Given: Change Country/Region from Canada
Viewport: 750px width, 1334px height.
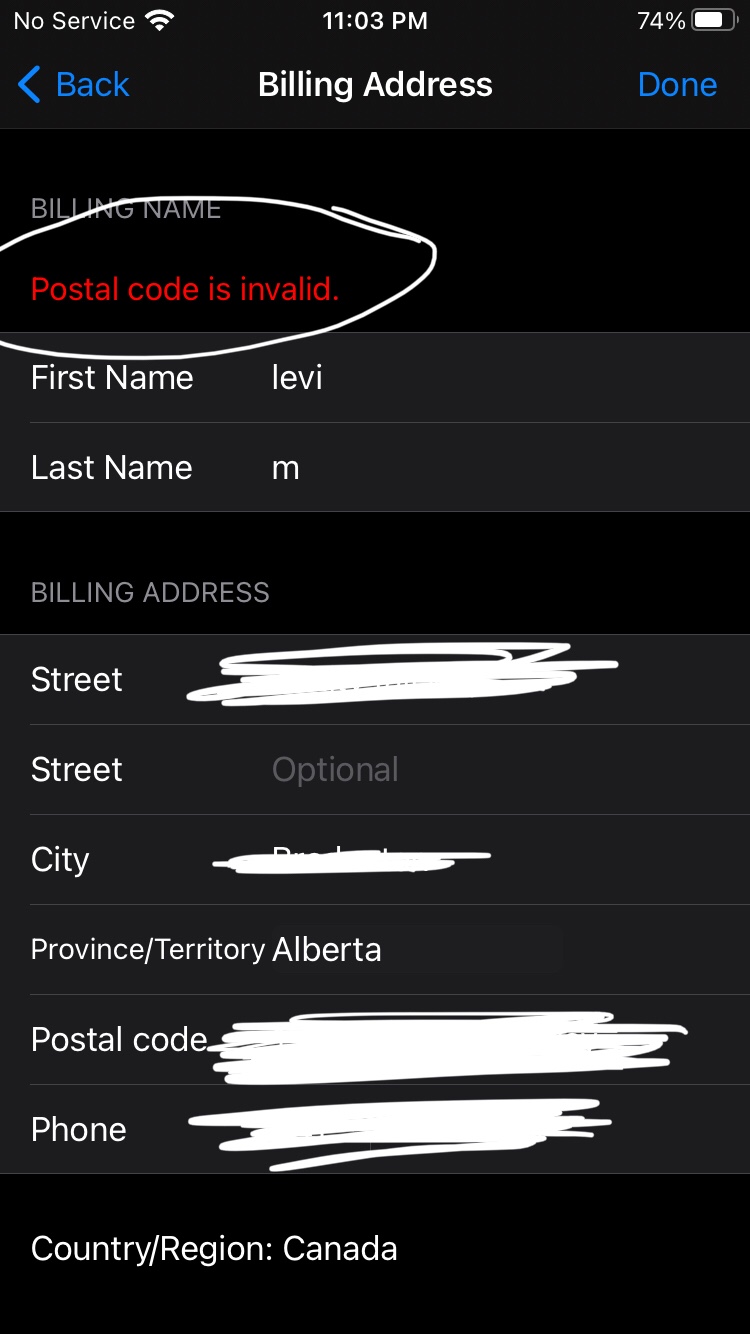Looking at the screenshot, I should click(214, 1249).
